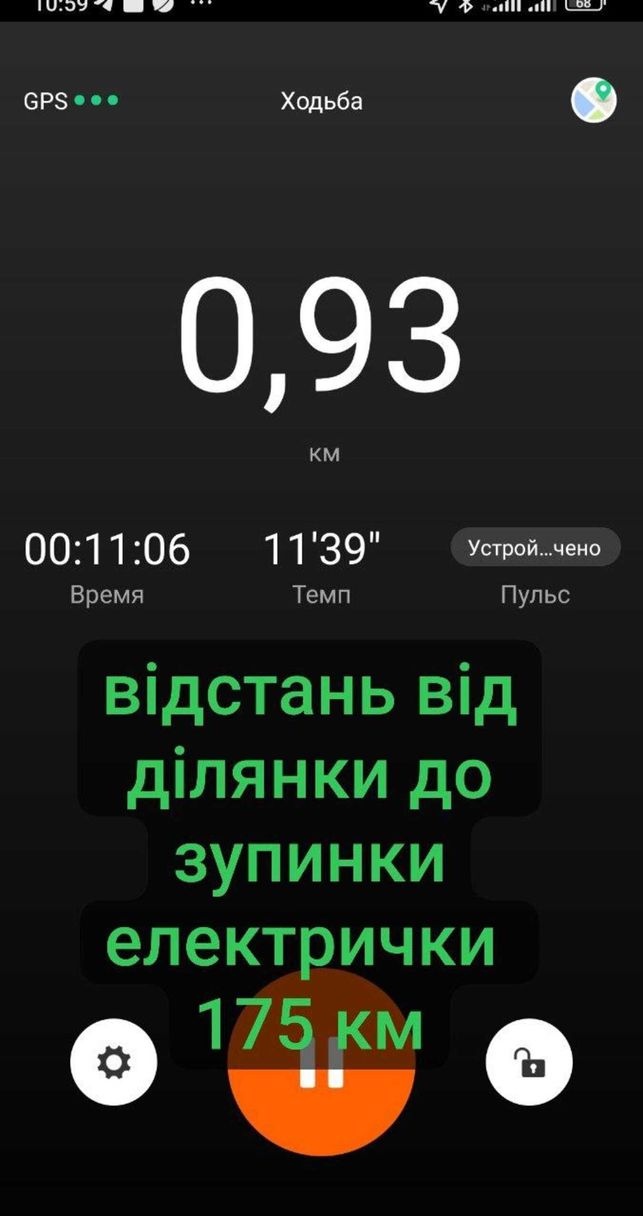Tap the heart rate device status chip
Viewport: 643px width, 1216px height.
(535, 548)
